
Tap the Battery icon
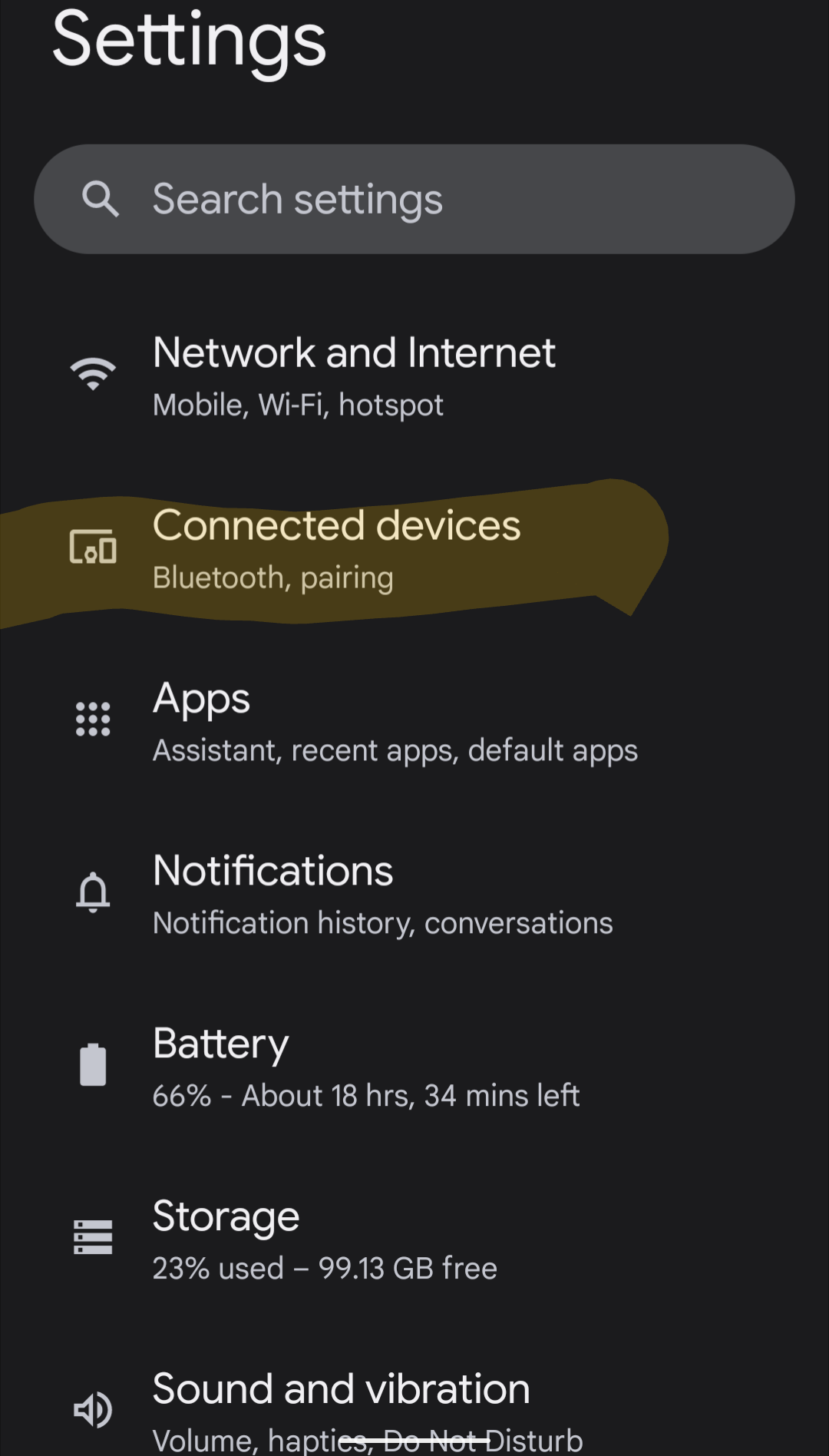(93, 1066)
